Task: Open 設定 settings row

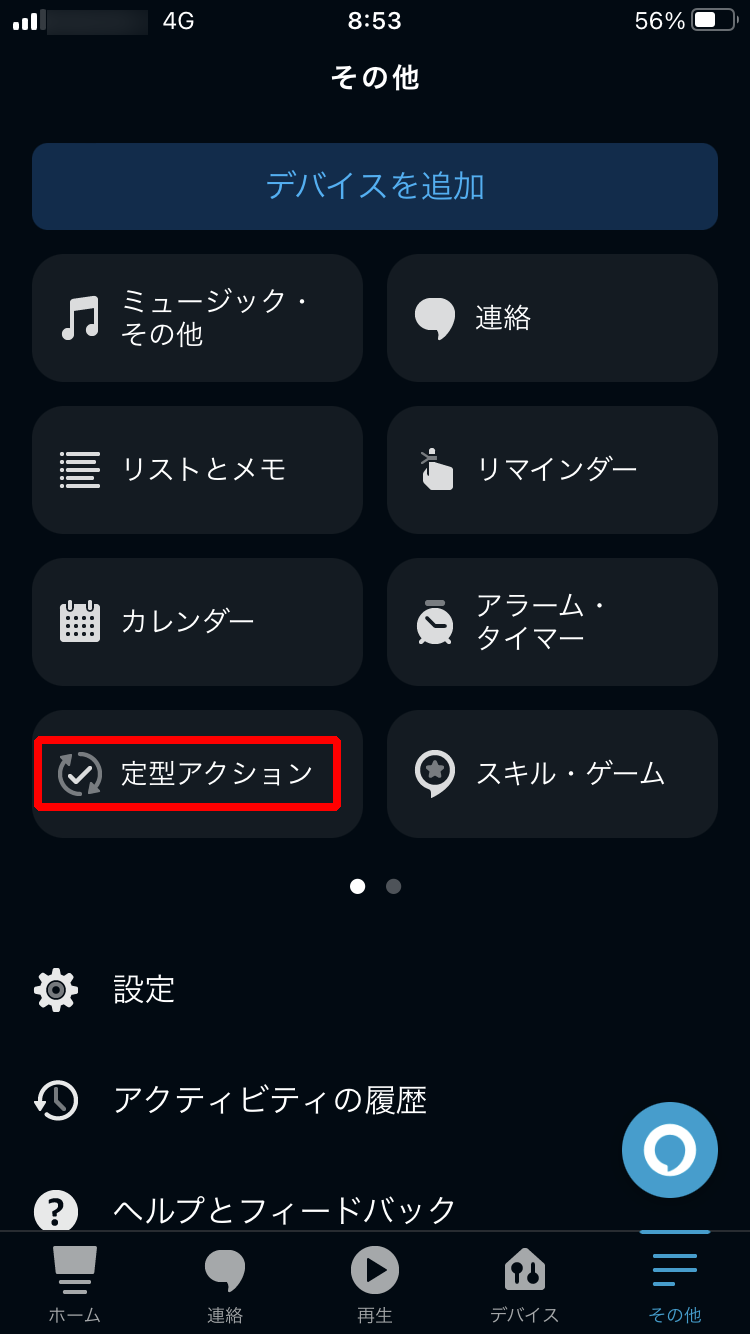Action: pyautogui.click(x=375, y=989)
